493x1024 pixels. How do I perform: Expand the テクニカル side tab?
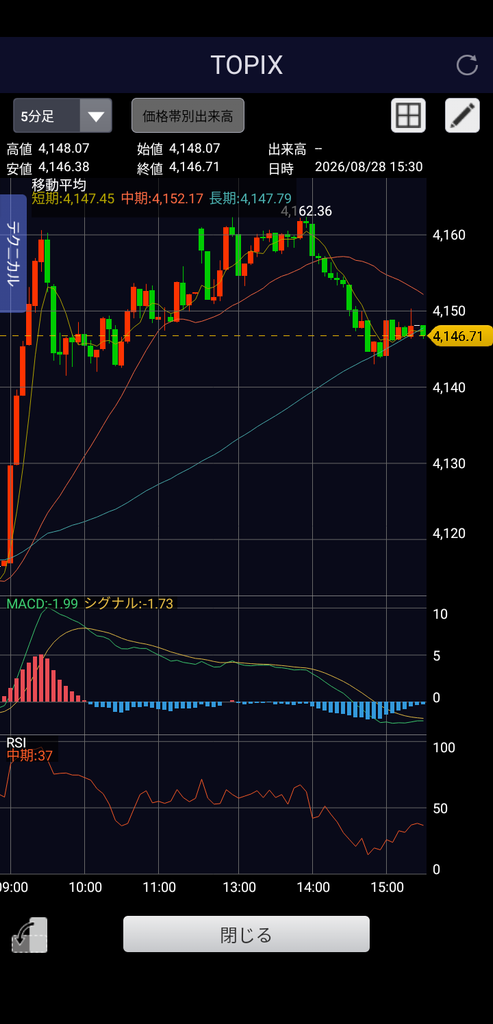pyautogui.click(x=13, y=253)
